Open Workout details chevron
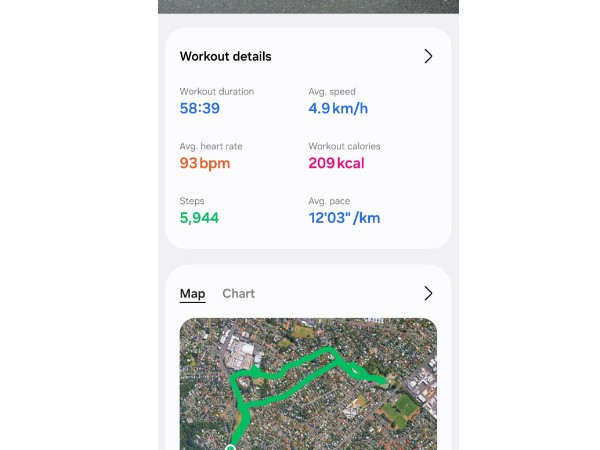 428,56
